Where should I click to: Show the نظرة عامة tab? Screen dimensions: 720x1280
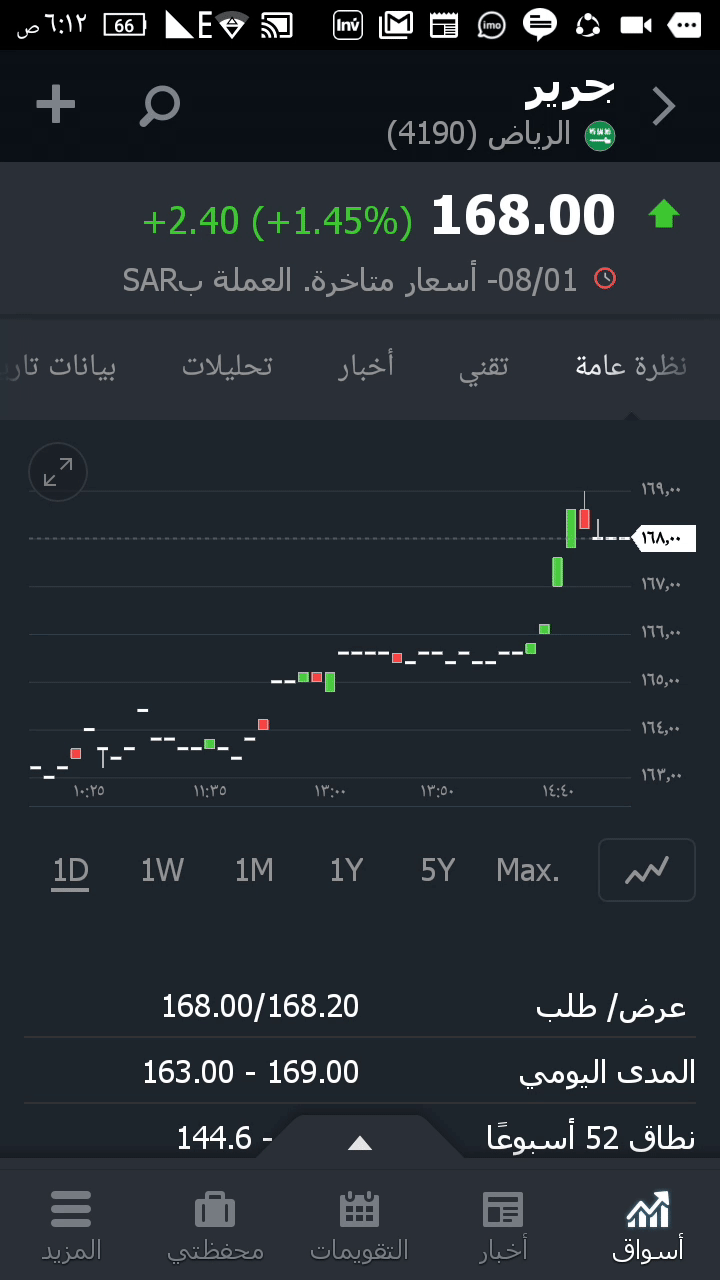631,366
